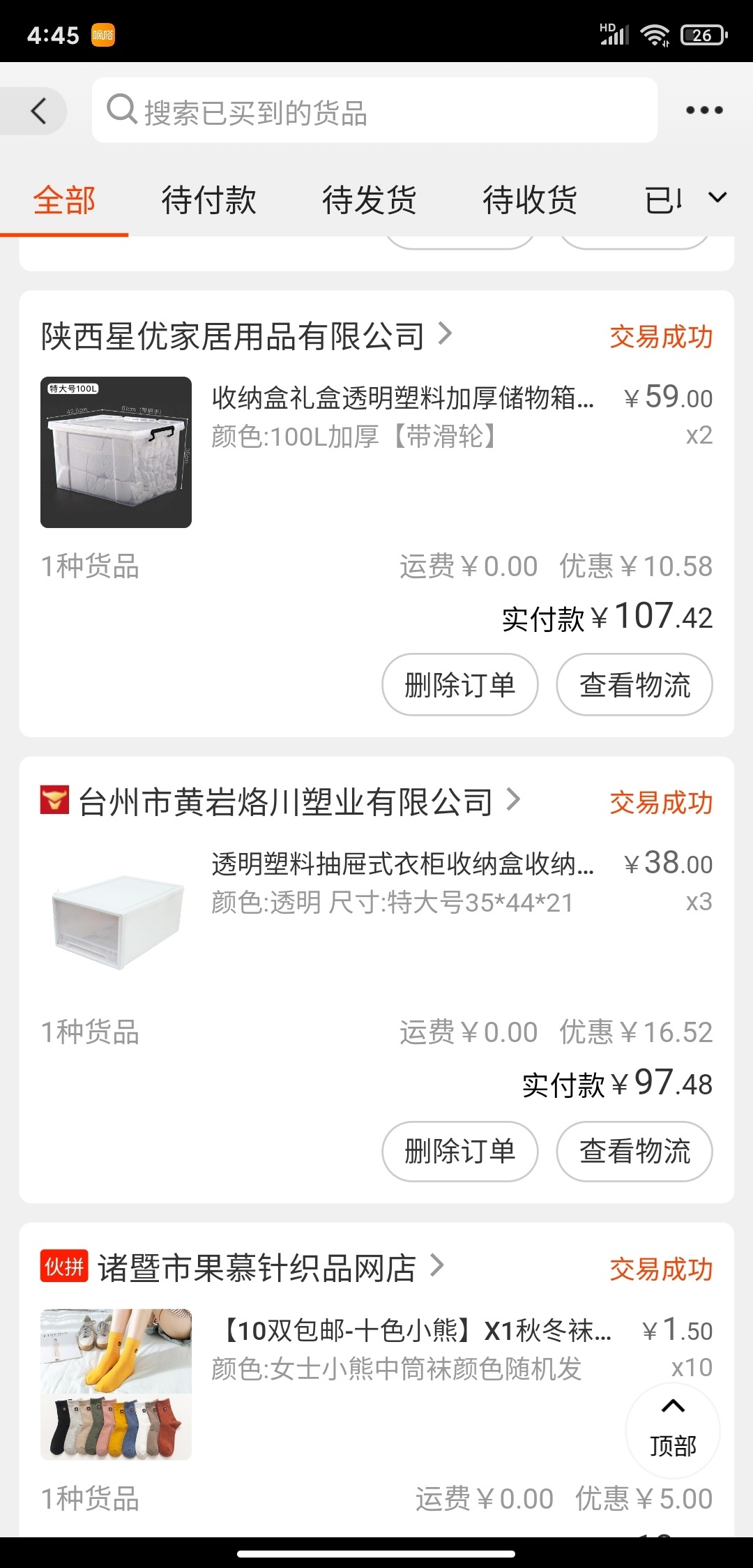
Task: Expand the tab list dropdown arrow
Action: coord(717,199)
